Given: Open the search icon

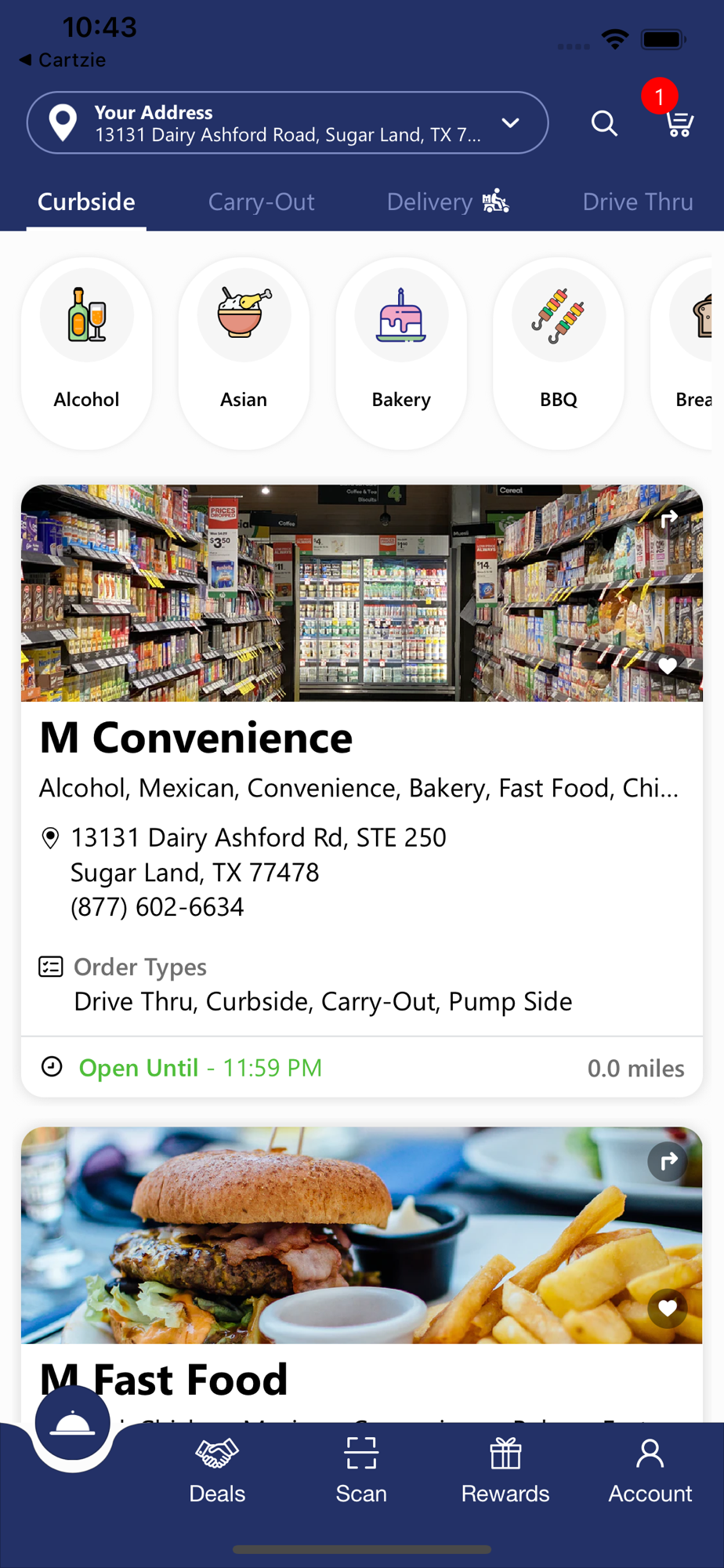Looking at the screenshot, I should pyautogui.click(x=604, y=123).
